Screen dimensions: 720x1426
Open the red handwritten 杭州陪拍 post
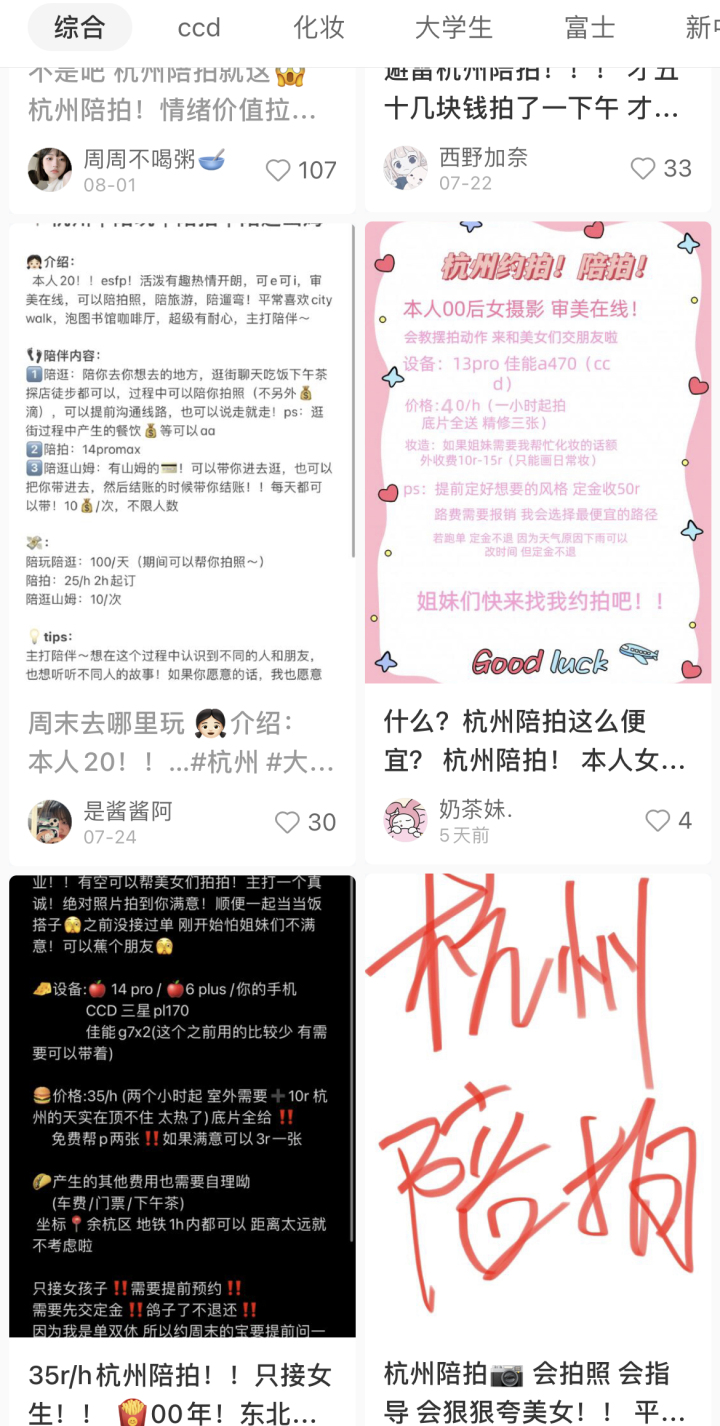pos(538,1105)
